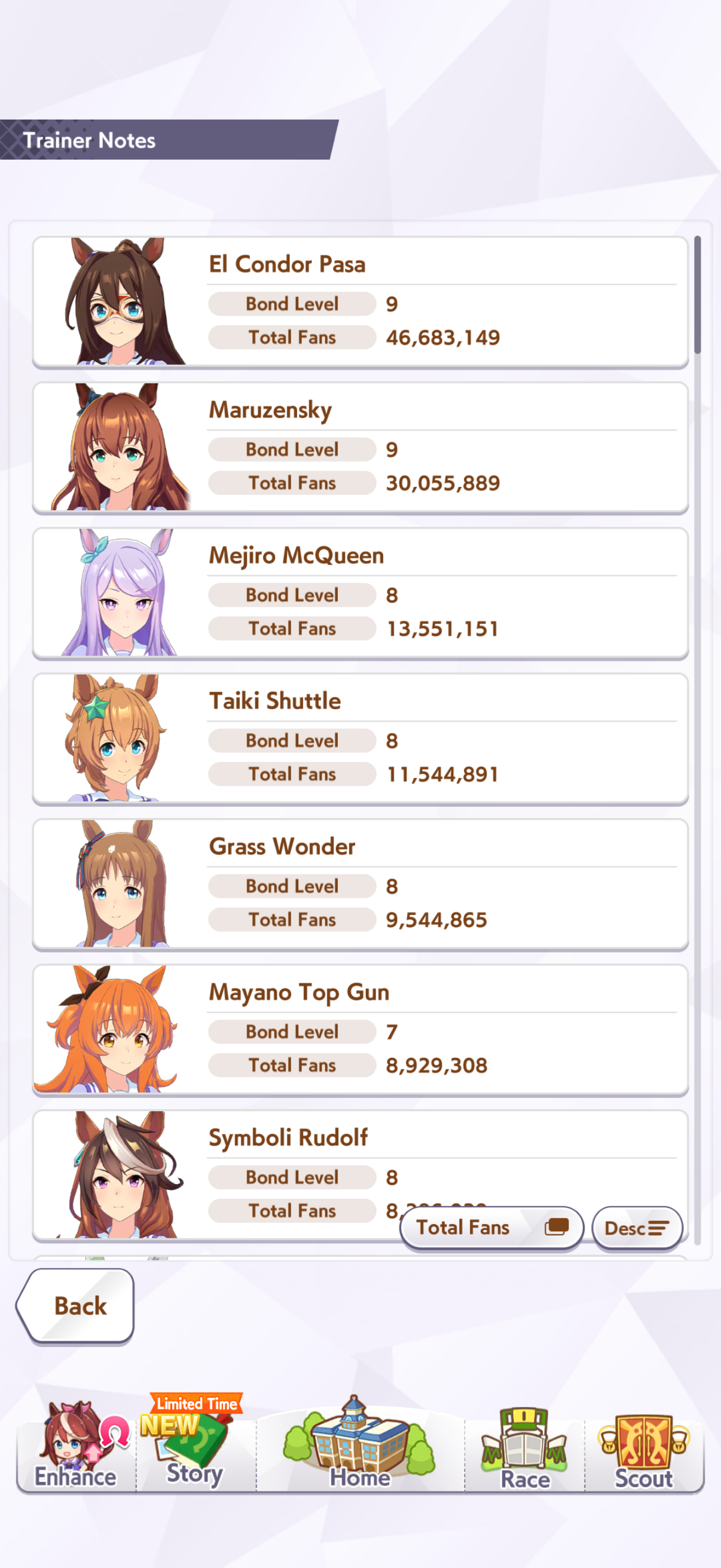This screenshot has height=1568, width=721.
Task: Change the Total Fans sort criterion
Action: (x=491, y=1227)
